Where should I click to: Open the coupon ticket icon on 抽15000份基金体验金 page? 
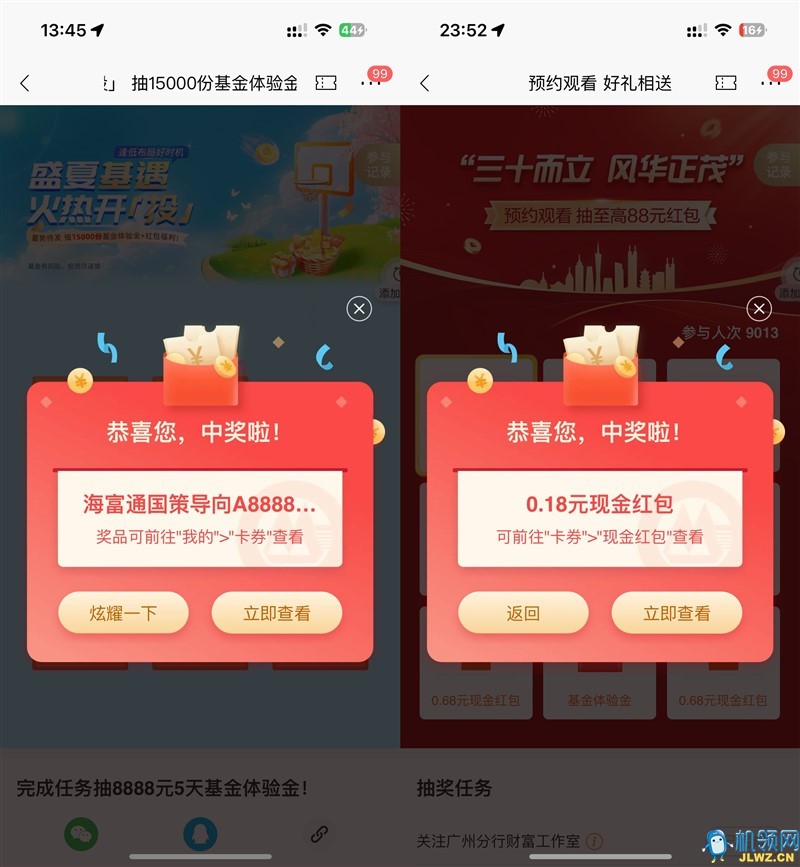(326, 84)
